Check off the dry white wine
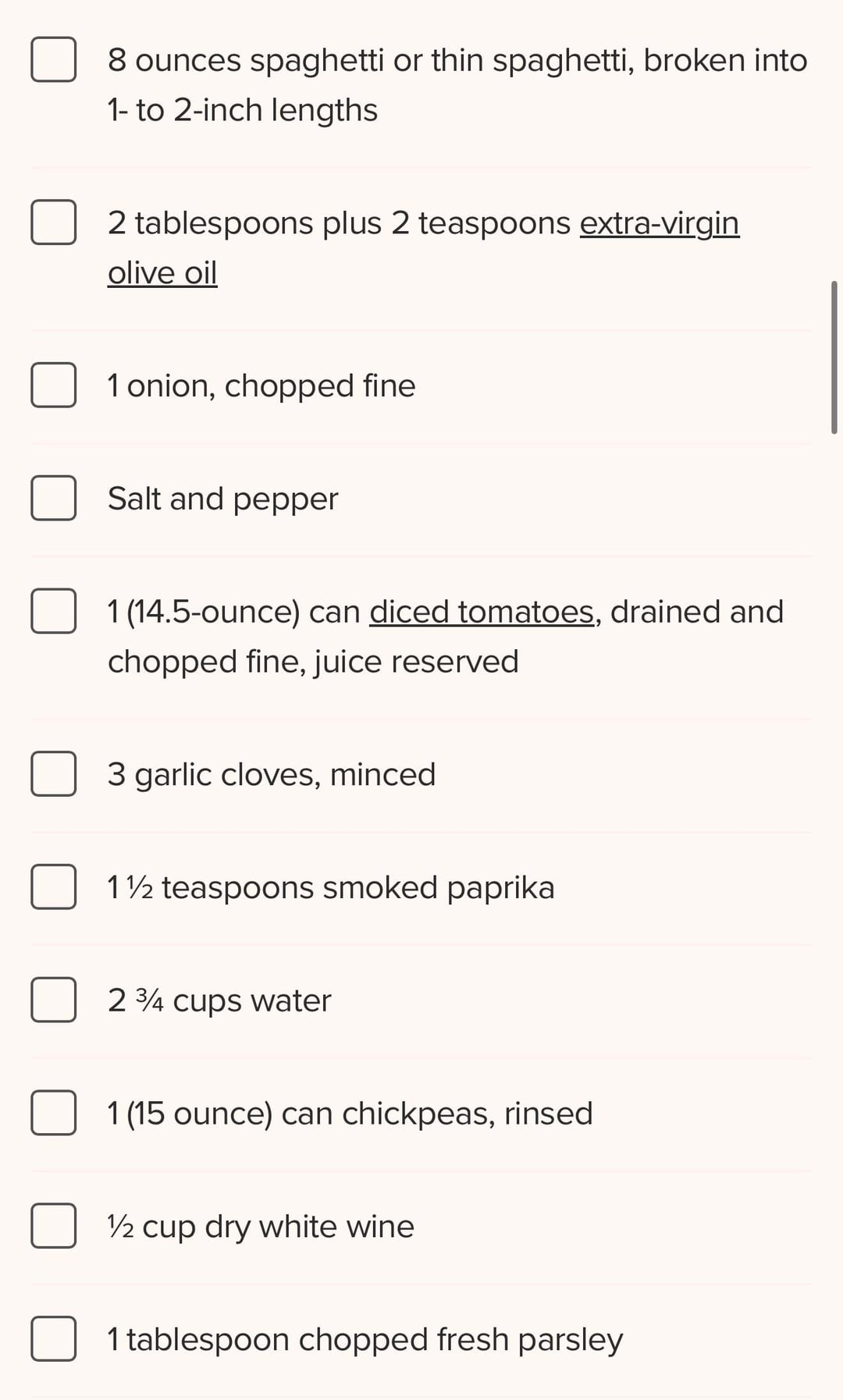This screenshot has width=843, height=1400. [53, 1226]
